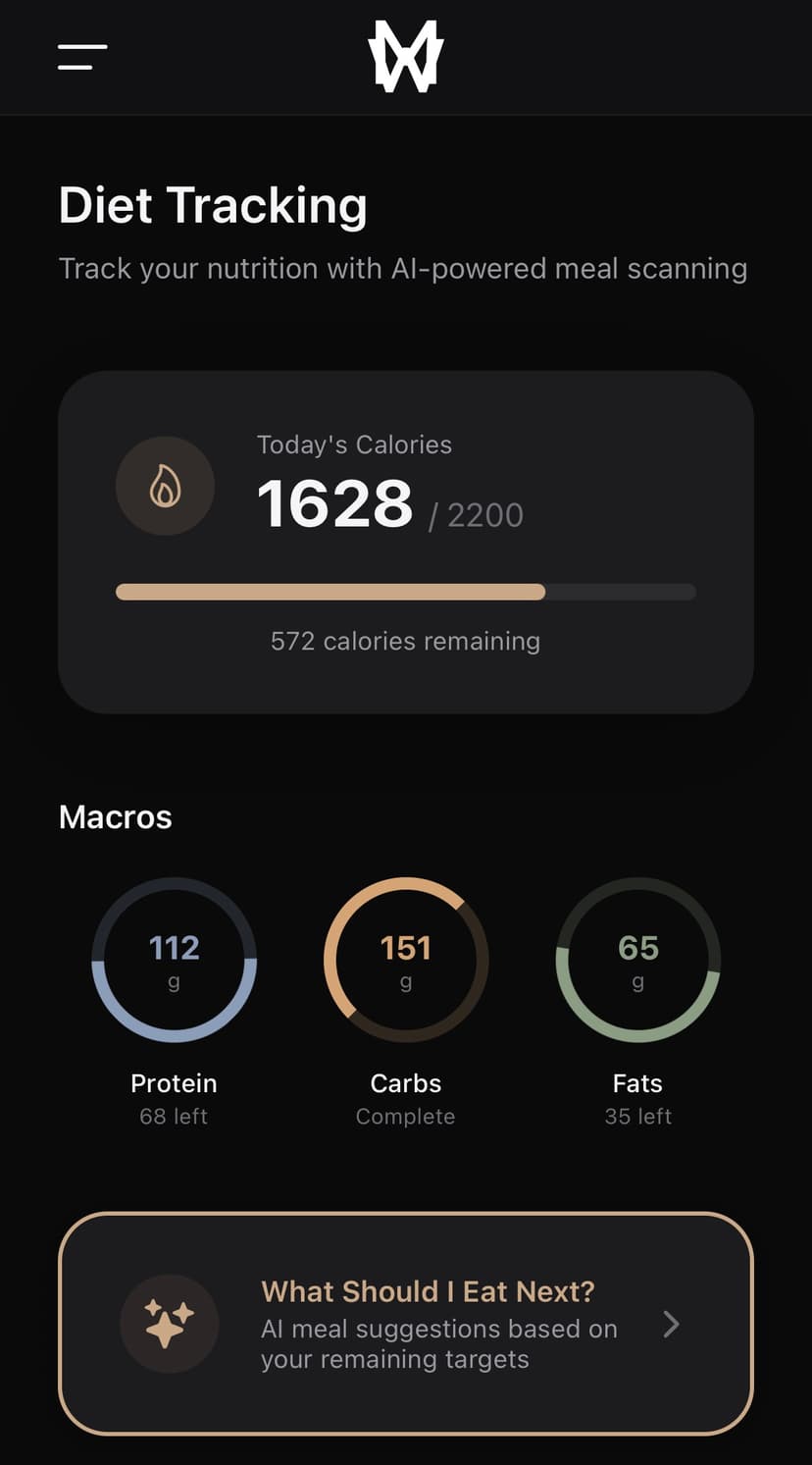The image size is (812, 1465).
Task: Click the AI meal suggestions text
Action: (438, 1343)
